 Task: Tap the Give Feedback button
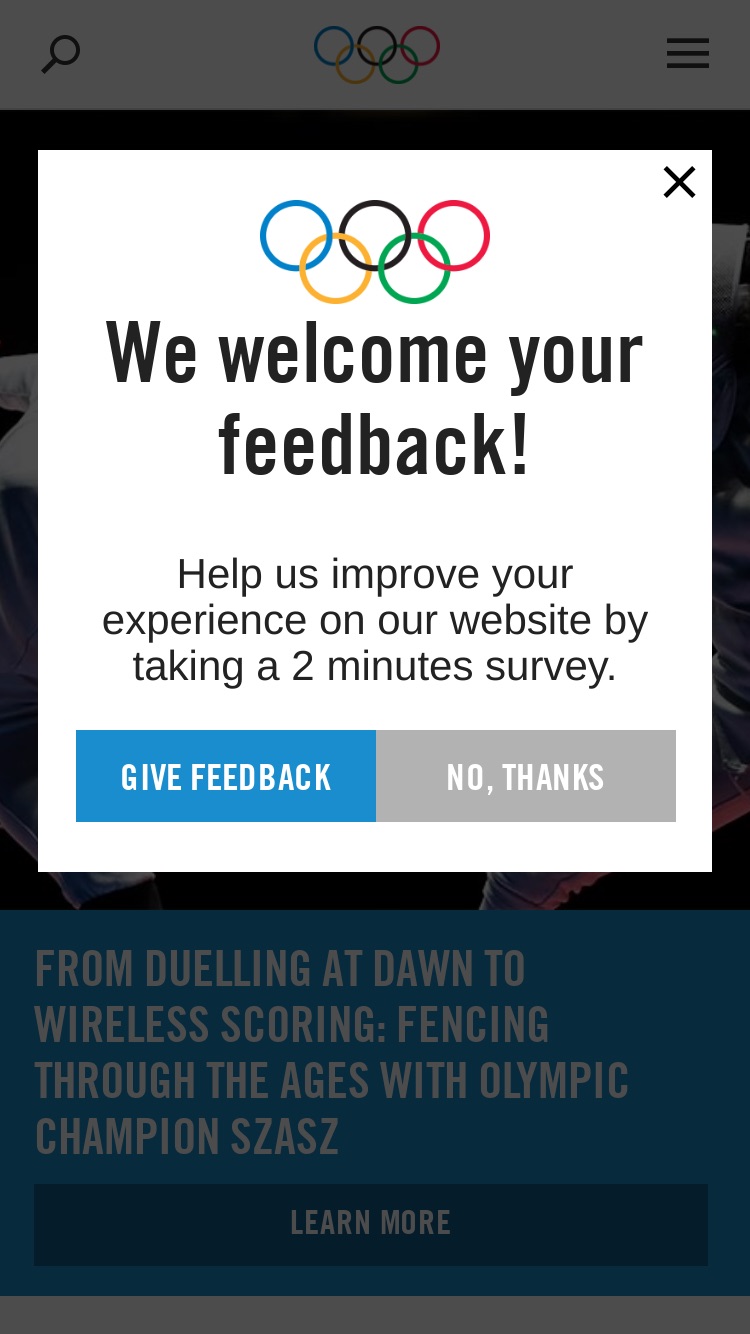226,776
